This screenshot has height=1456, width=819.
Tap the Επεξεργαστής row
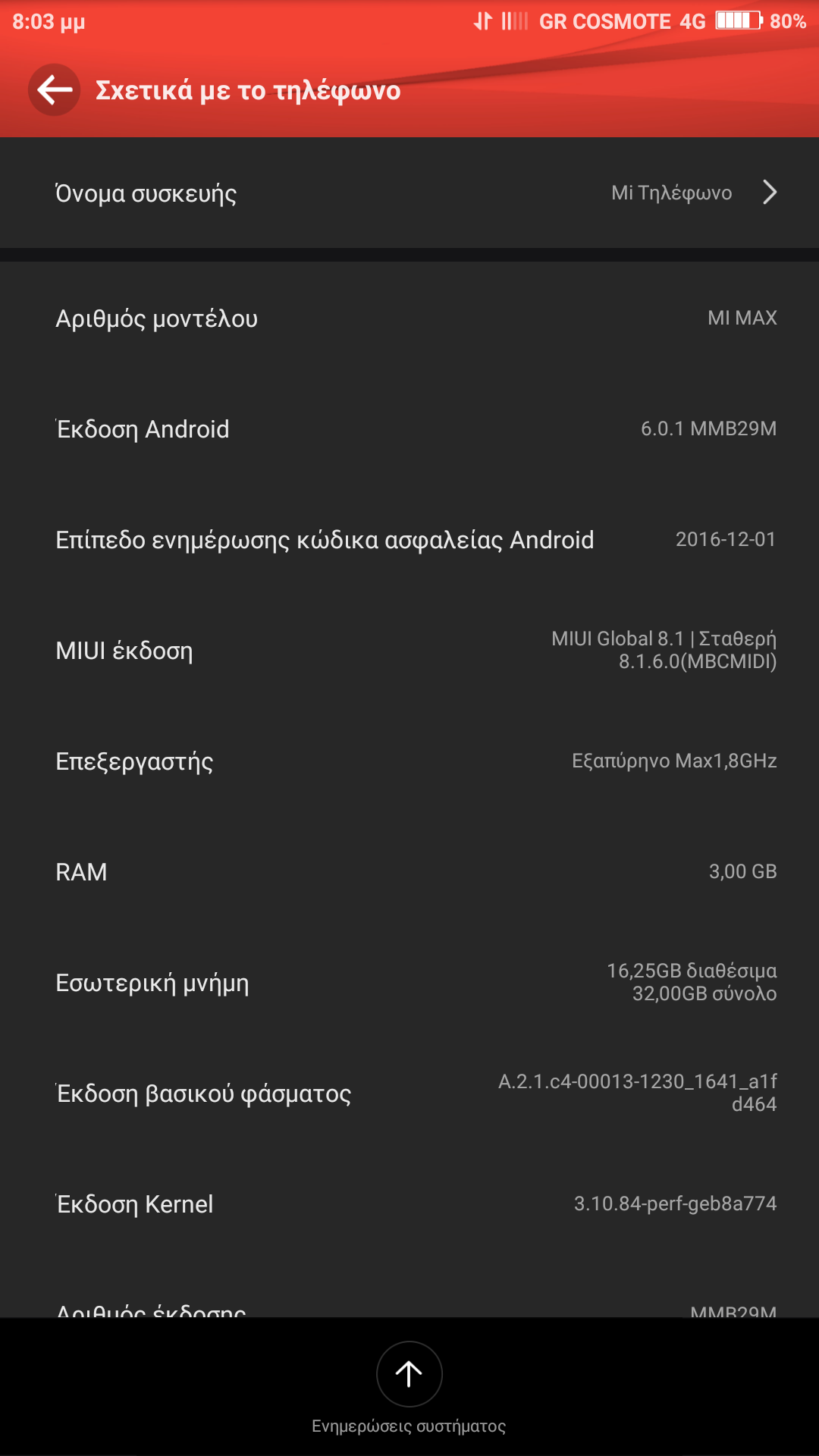click(409, 761)
